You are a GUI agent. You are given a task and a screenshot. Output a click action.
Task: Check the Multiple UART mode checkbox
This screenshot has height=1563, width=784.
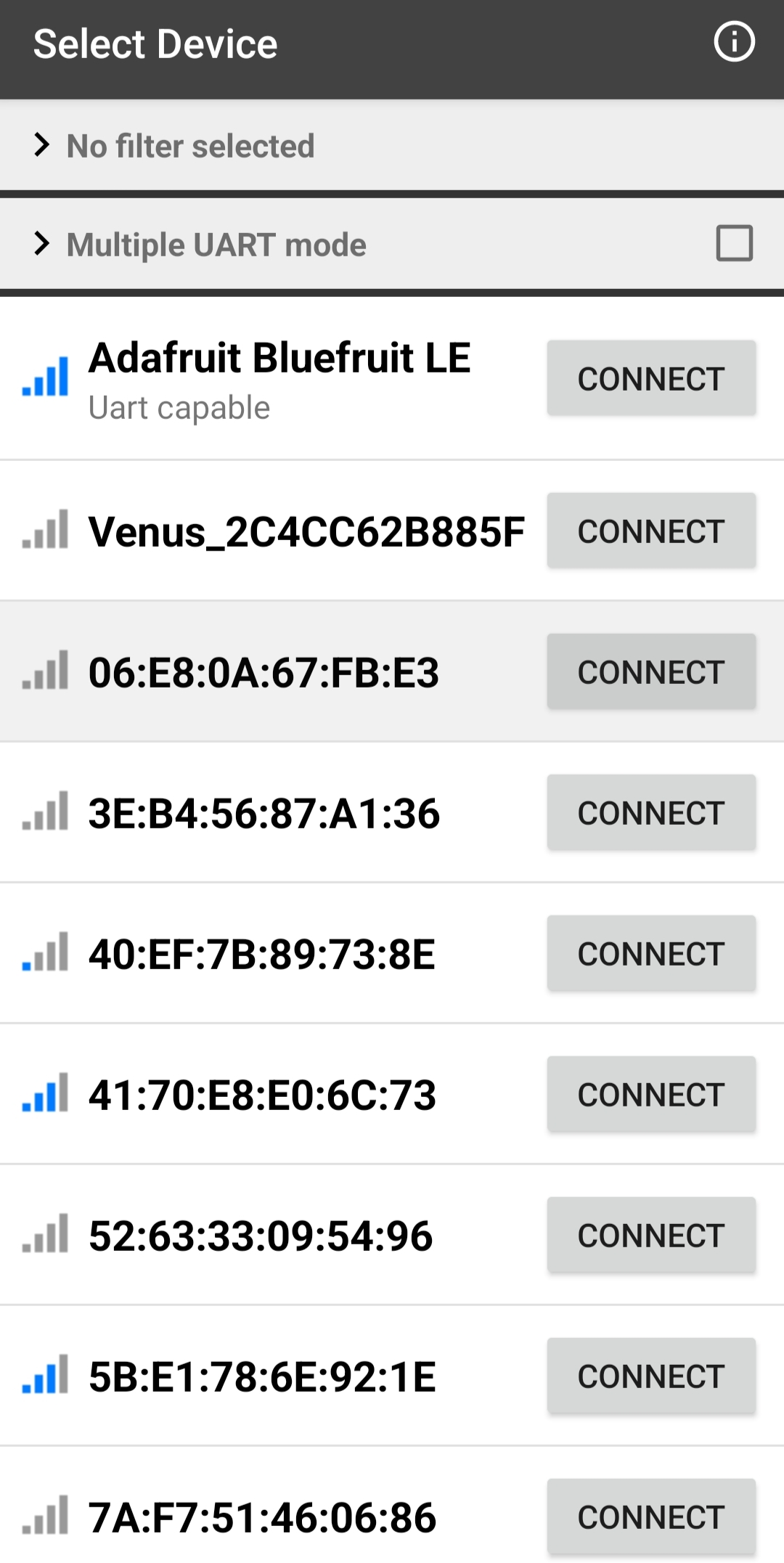734,243
